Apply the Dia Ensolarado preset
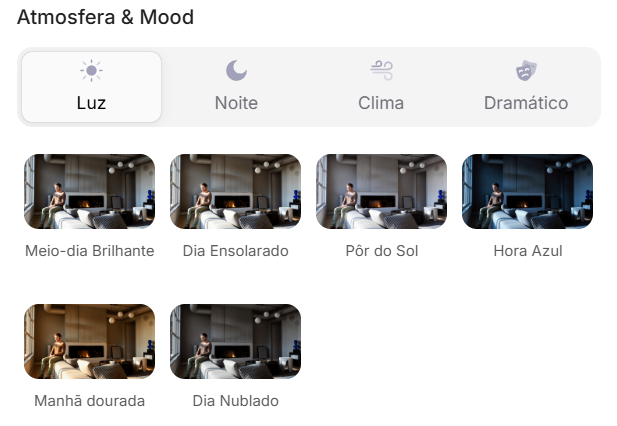The height and width of the screenshot is (426, 617). [x=235, y=192]
